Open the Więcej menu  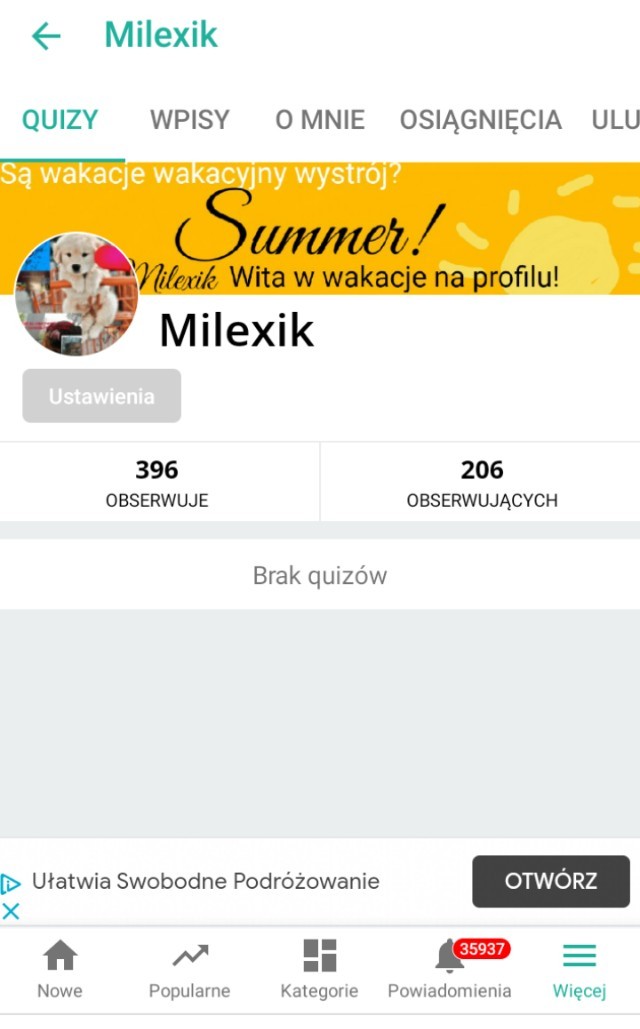click(579, 969)
